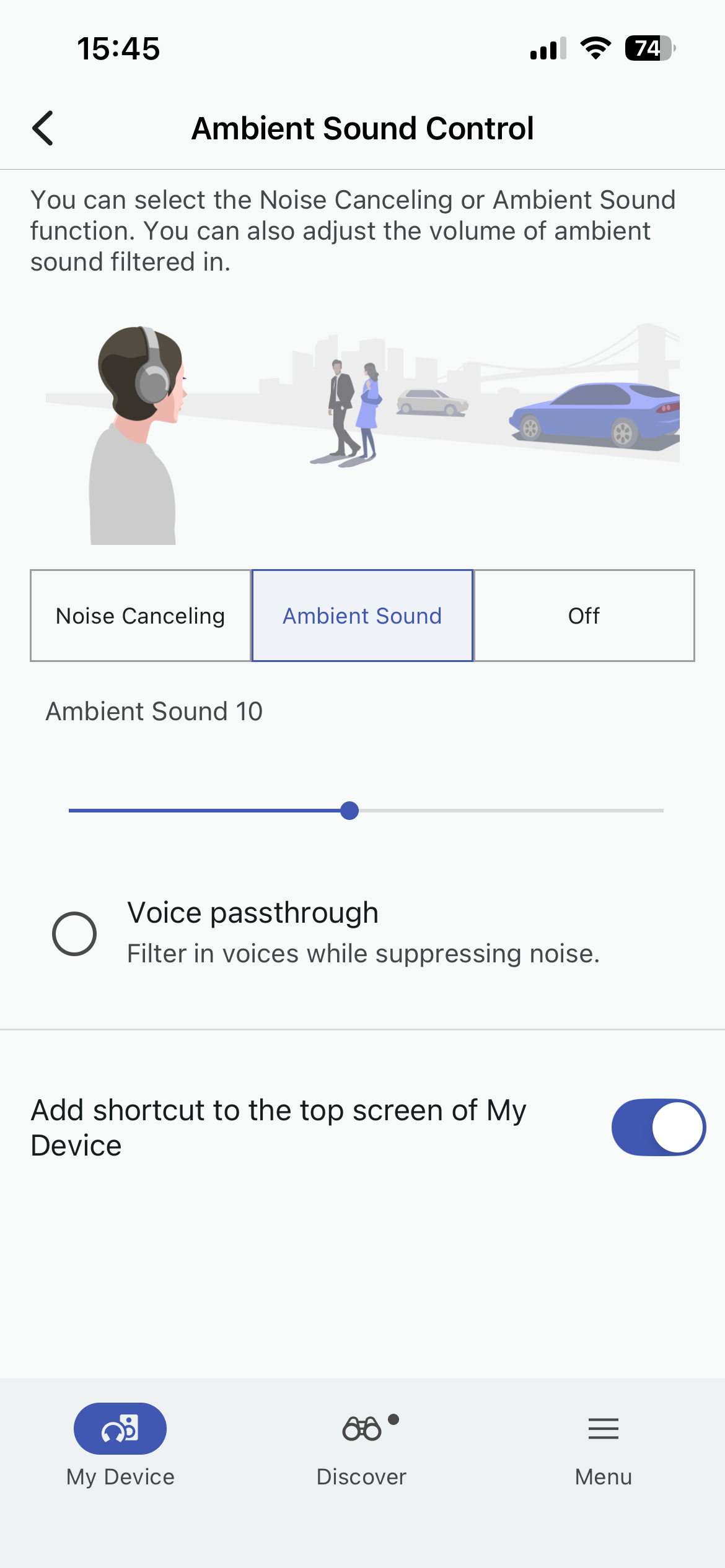Select the Ambient Sound mode
Viewport: 725px width, 1568px height.
(362, 616)
